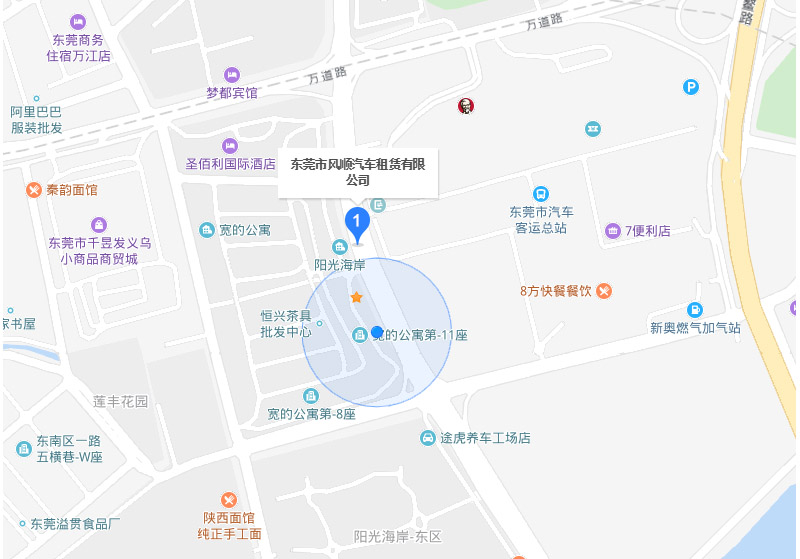Select the 梦都宾馆 hotel marker
Viewport: 800px width, 559px height.
coord(232,75)
